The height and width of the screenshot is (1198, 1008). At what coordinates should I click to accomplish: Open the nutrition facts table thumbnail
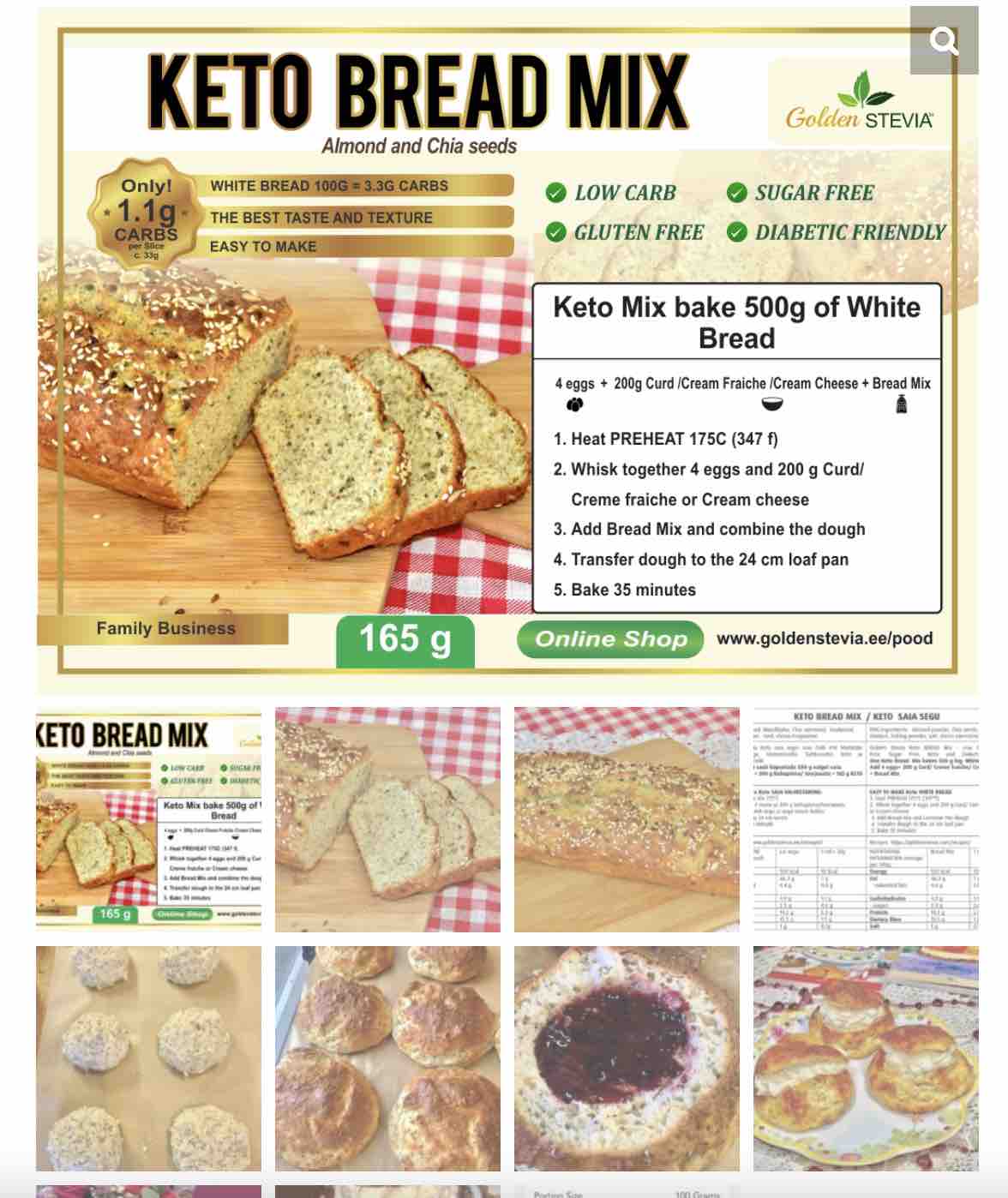coord(866,818)
